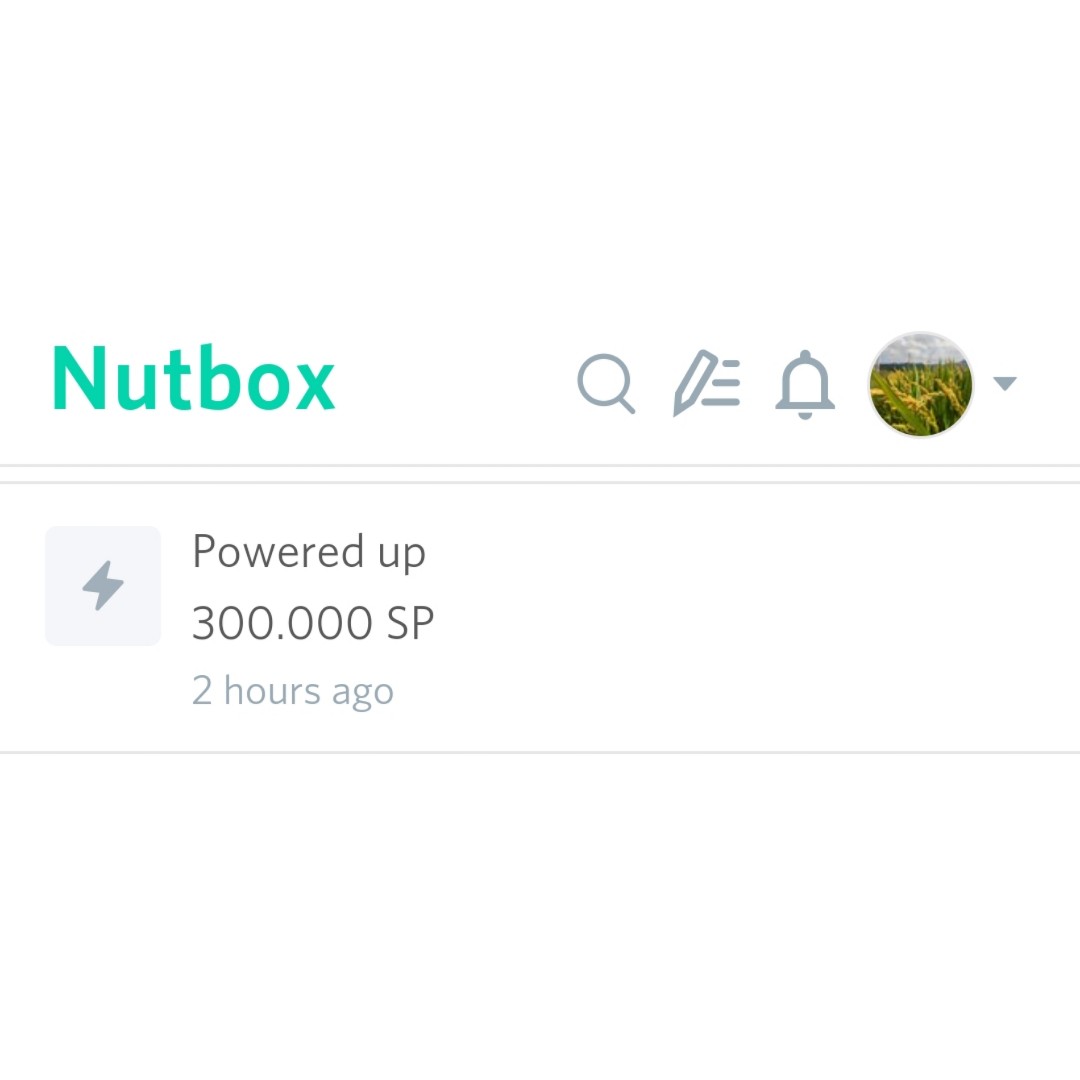
Task: Open the Powered up 300.000 SP notification
Action: tap(312, 622)
